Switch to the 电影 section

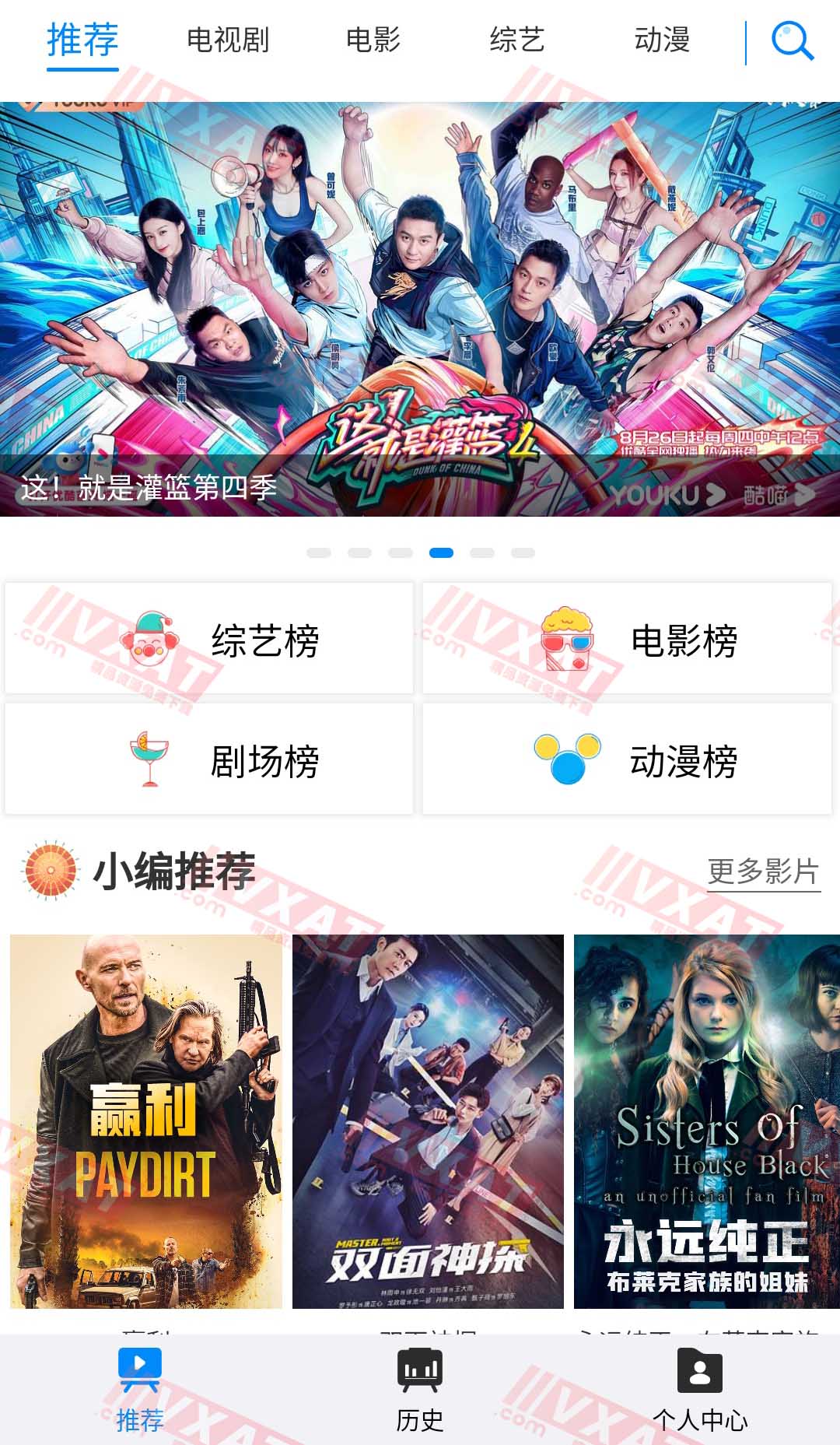tap(373, 43)
